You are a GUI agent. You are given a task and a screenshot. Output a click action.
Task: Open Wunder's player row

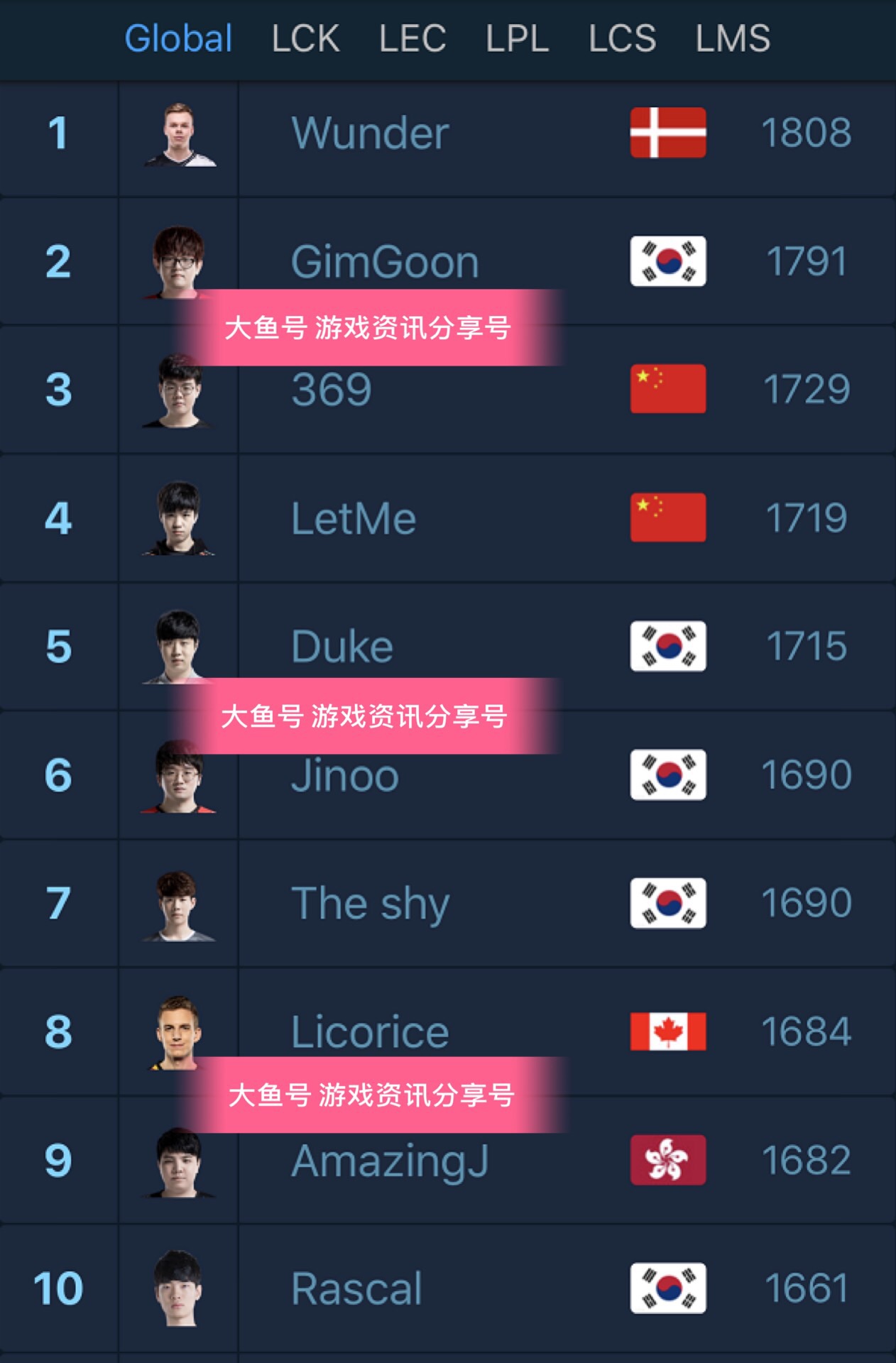[370, 133]
